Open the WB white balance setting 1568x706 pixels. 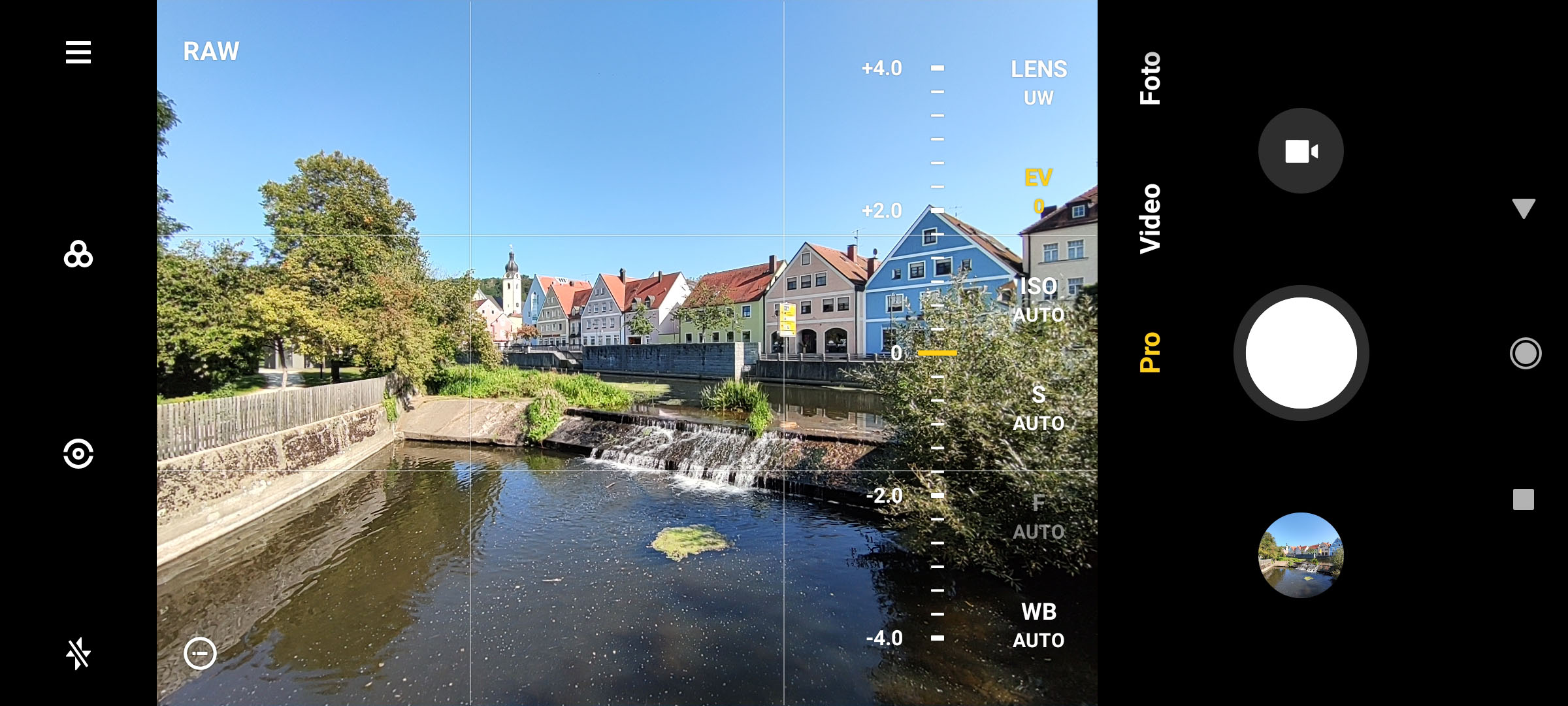point(1038,625)
